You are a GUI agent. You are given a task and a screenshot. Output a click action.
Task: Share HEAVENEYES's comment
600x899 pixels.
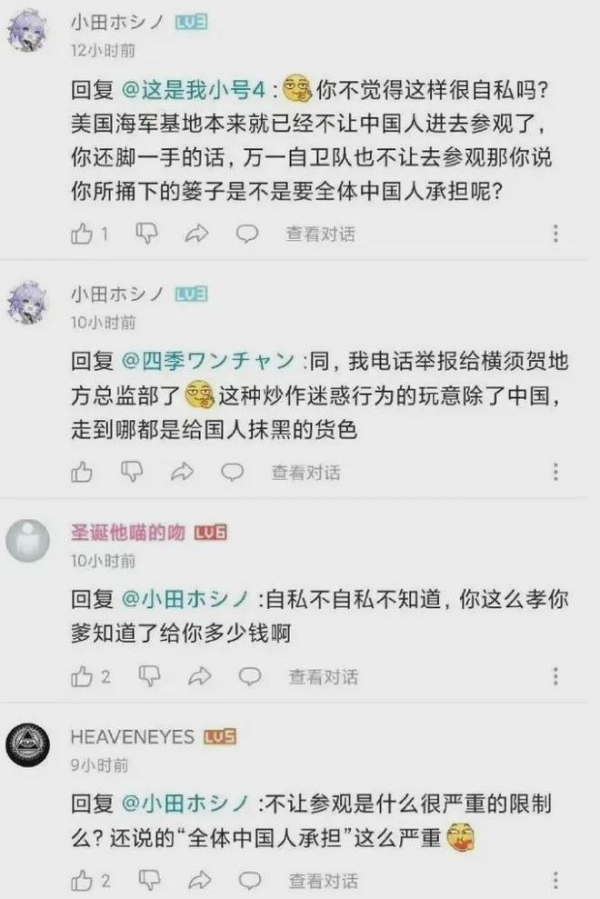pyautogui.click(x=199, y=880)
